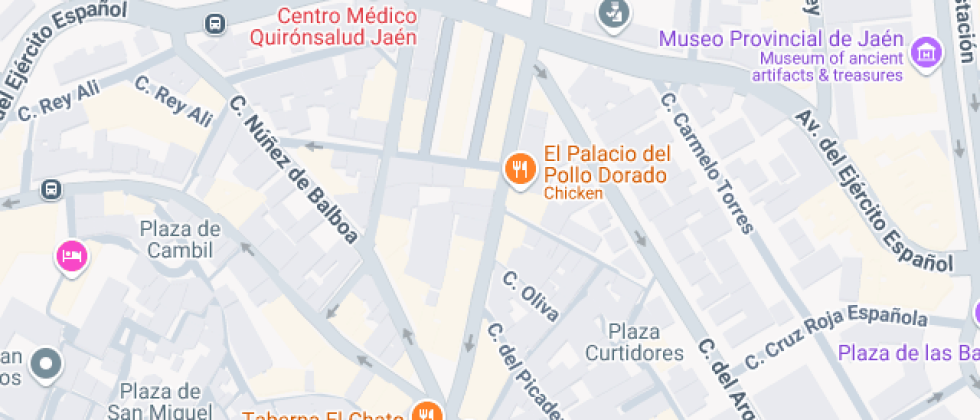Tap the bus stop near Plaza de Cambil
980x420 pixels.
(50, 189)
